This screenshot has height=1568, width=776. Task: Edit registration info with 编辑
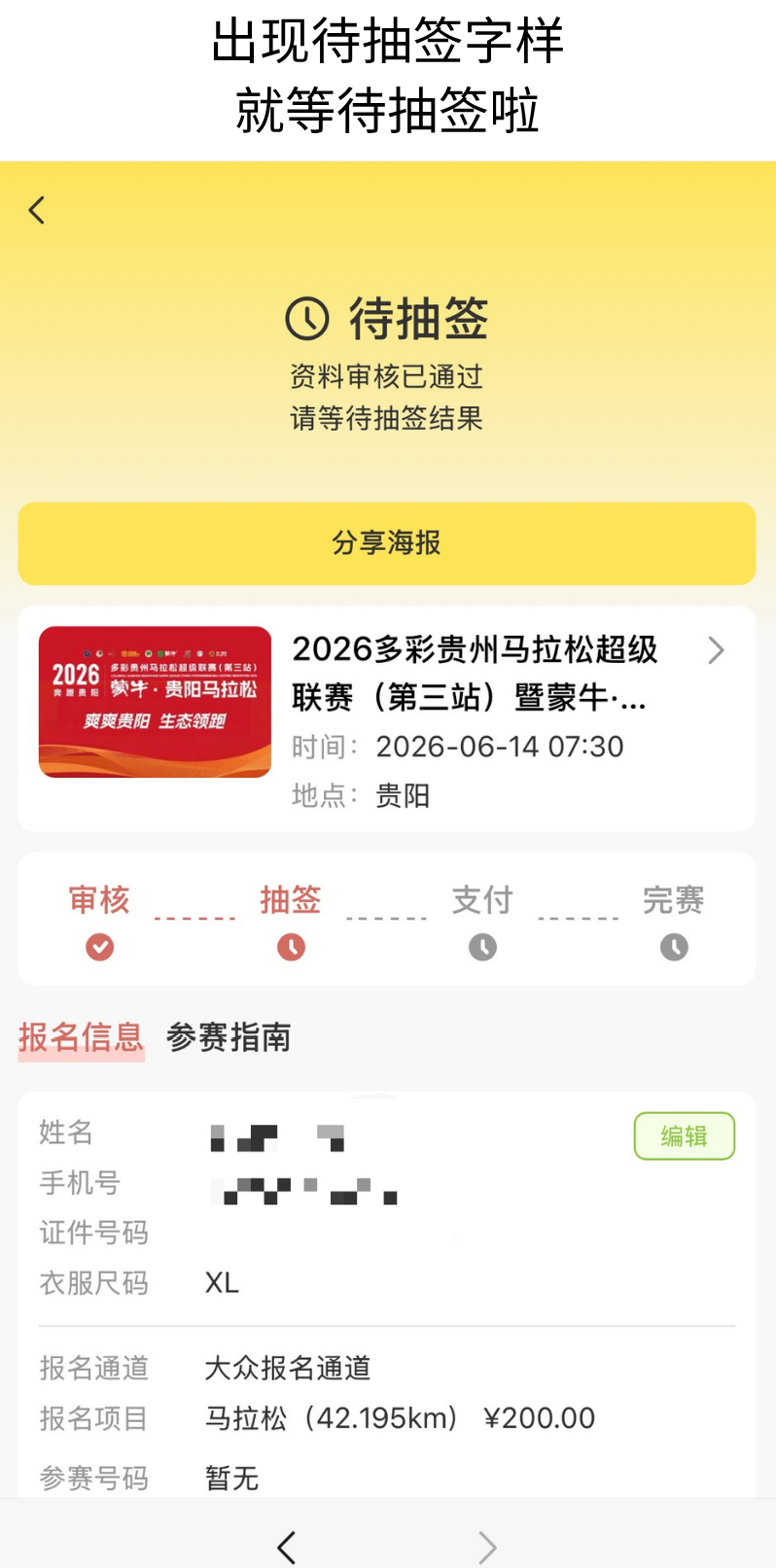[684, 1135]
